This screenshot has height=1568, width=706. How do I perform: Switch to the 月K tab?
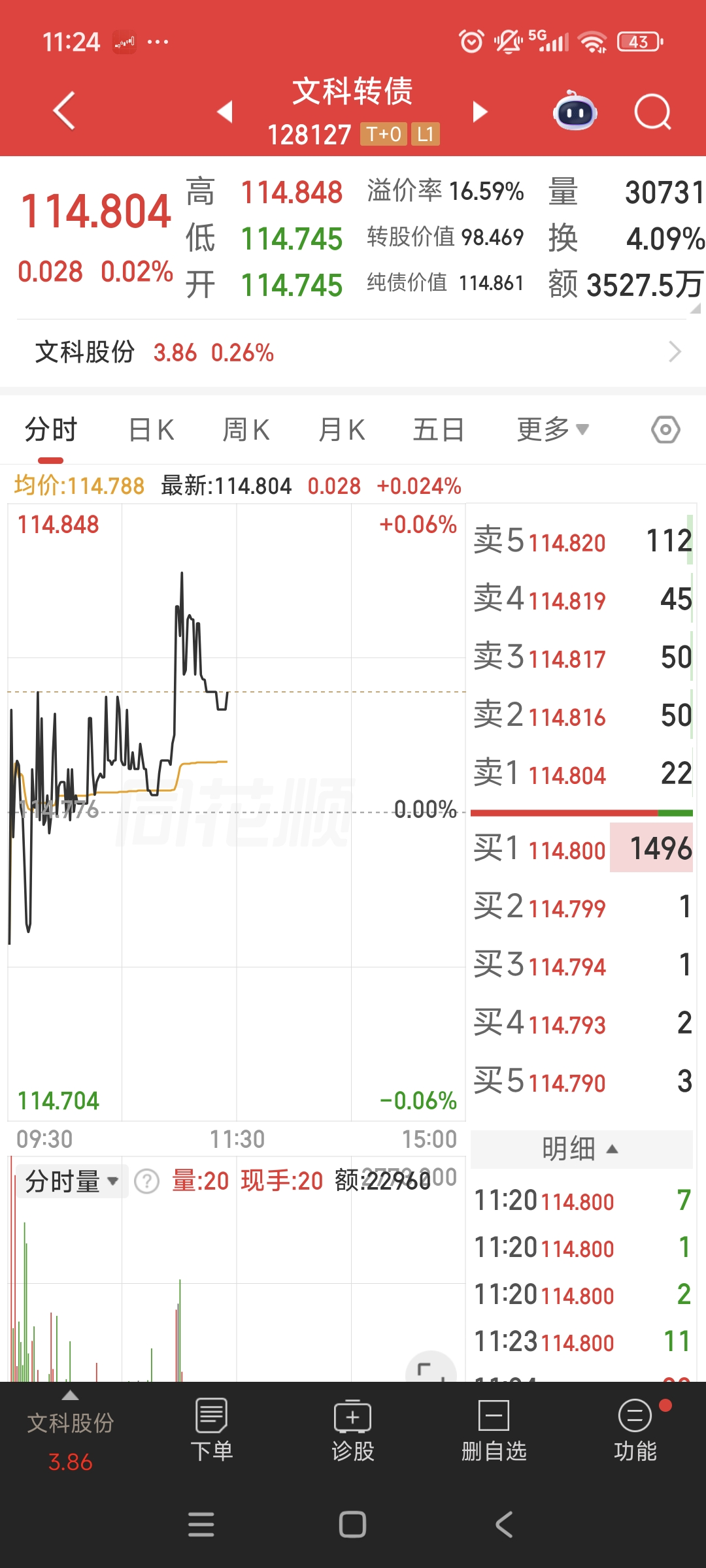pos(341,430)
